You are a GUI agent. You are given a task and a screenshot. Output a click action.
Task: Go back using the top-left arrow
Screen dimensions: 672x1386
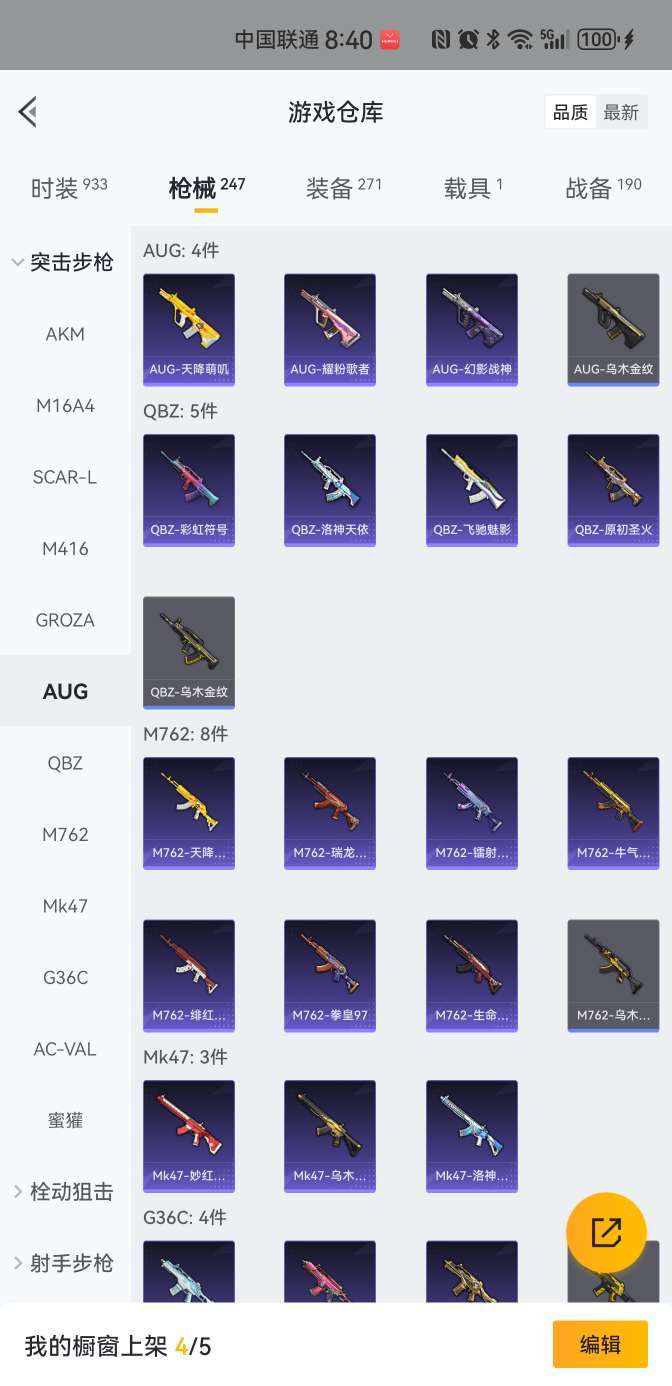pos(28,112)
